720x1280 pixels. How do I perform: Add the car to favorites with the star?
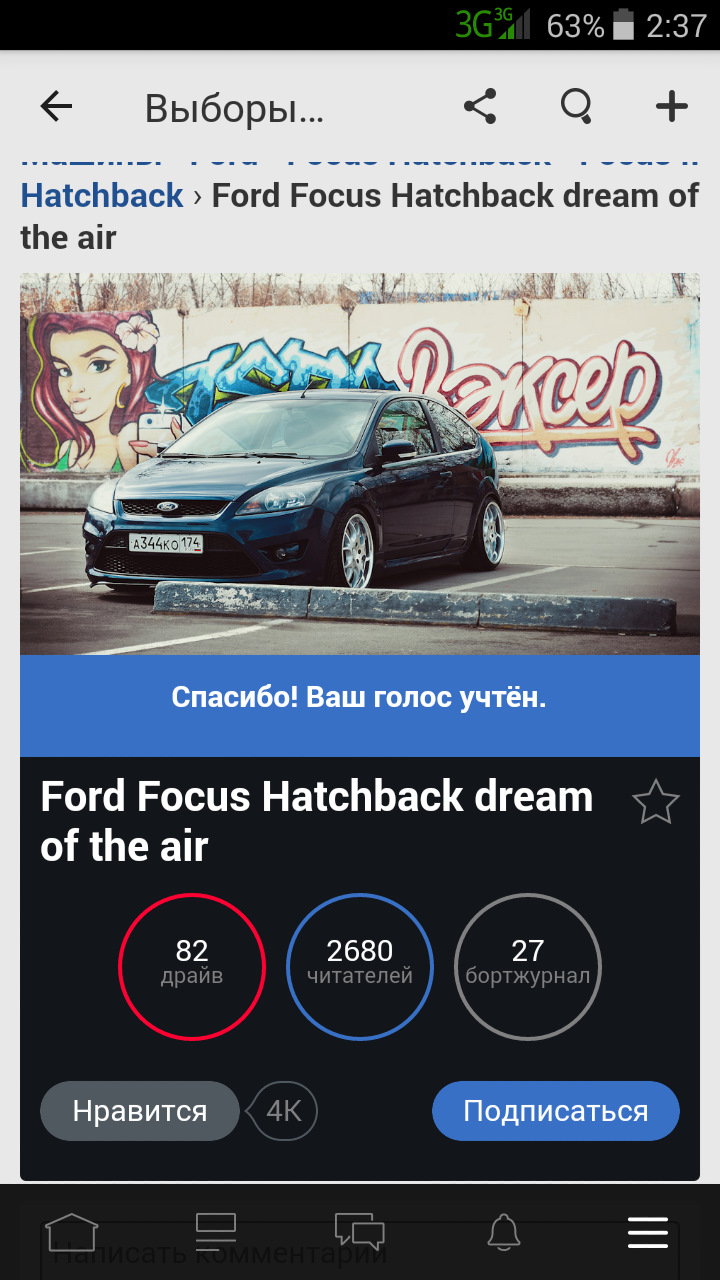pos(656,804)
